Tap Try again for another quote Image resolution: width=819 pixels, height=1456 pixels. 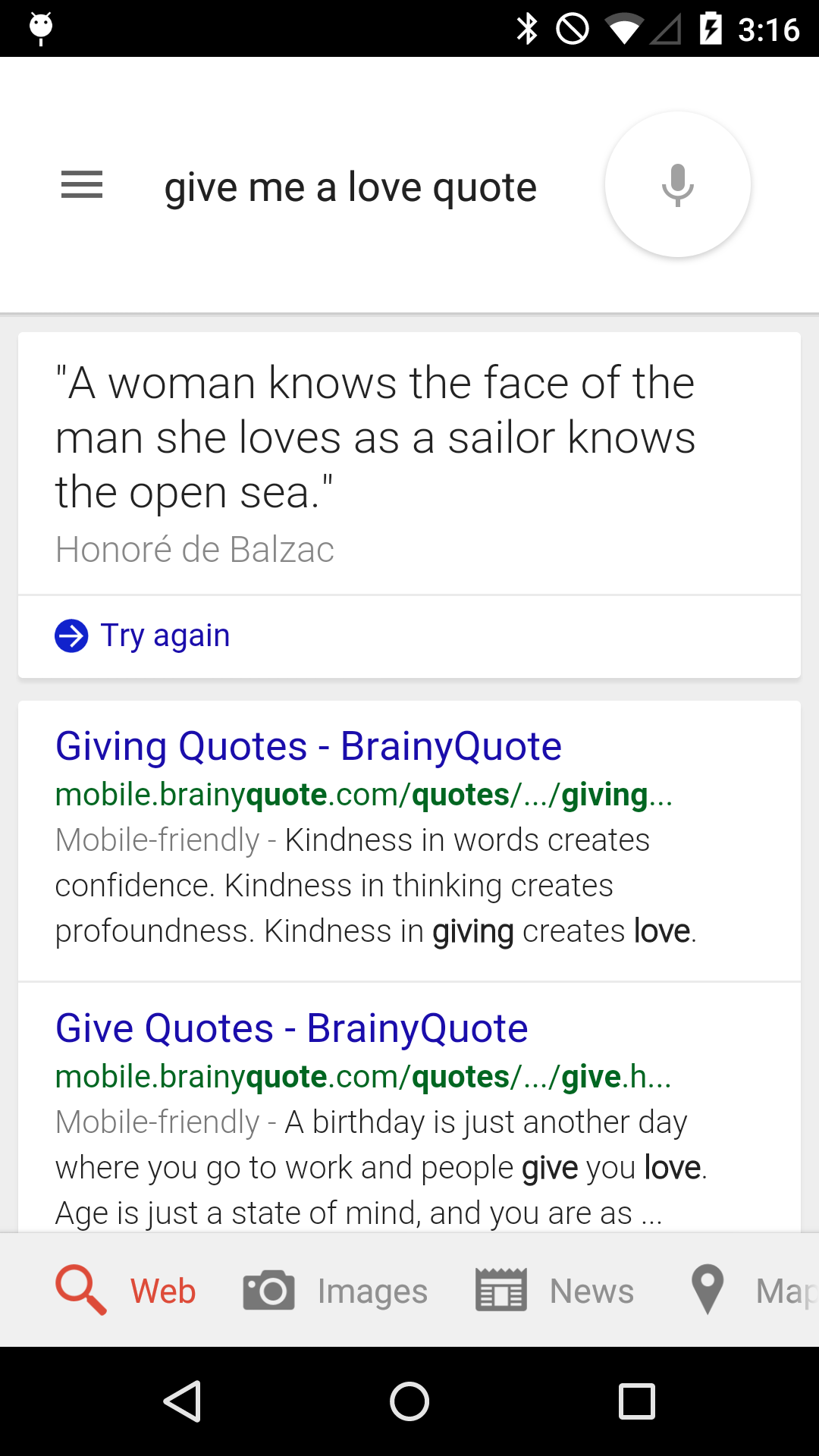coord(165,635)
